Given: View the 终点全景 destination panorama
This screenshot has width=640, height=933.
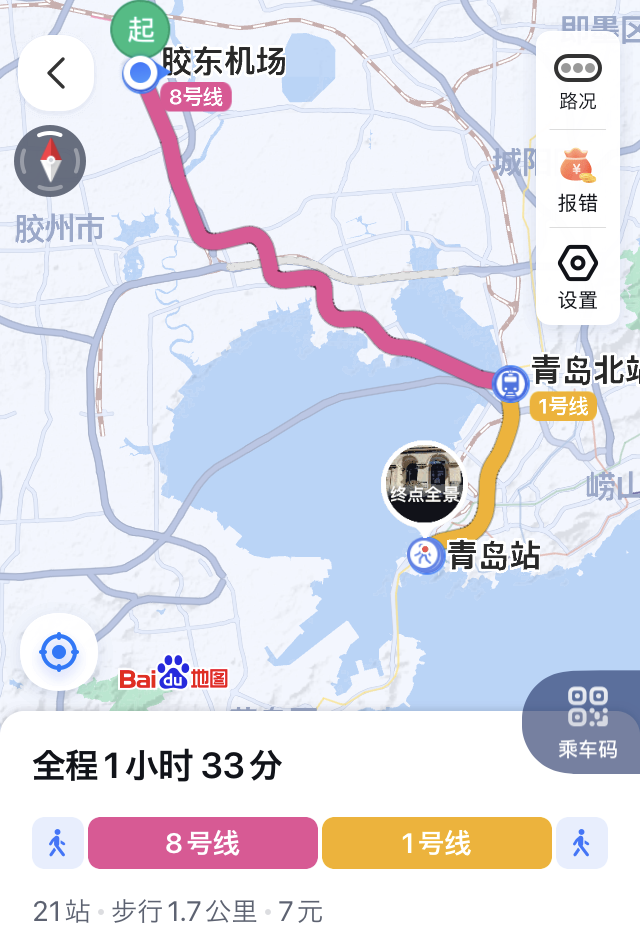Looking at the screenshot, I should pos(424,483).
